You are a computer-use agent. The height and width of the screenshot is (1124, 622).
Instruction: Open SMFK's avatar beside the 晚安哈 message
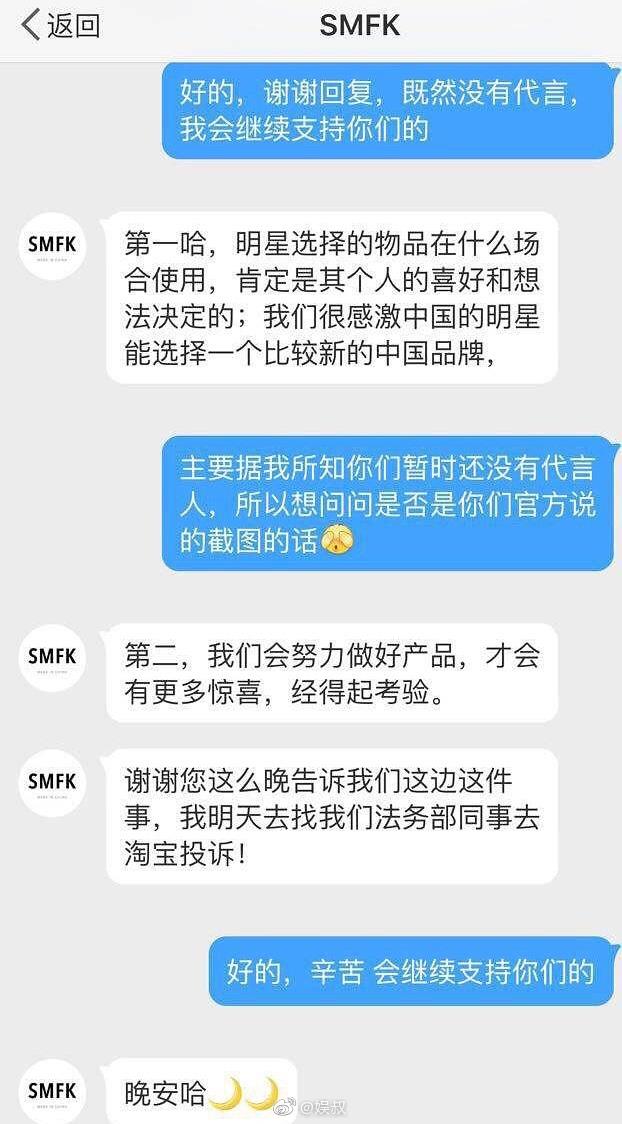[x=52, y=1090]
